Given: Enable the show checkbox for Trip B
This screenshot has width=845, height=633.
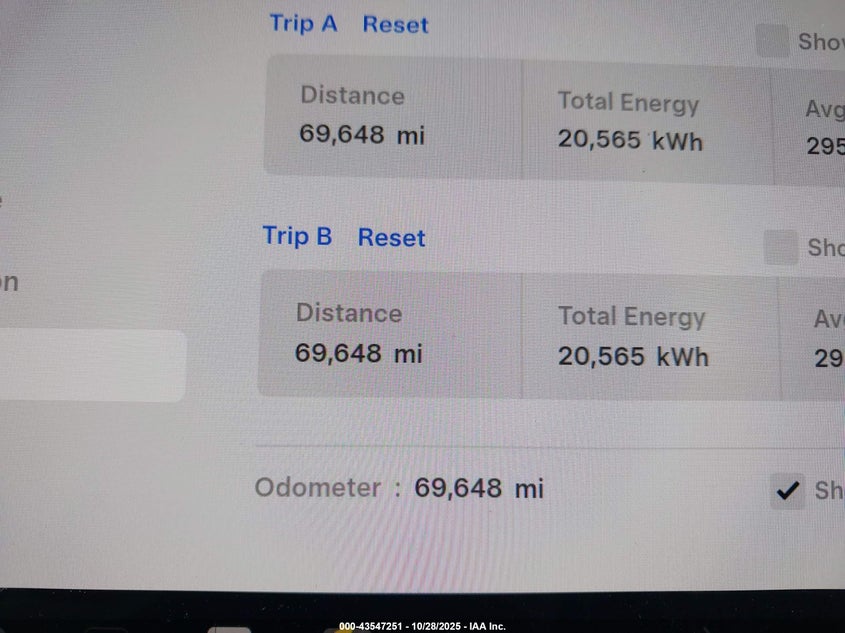Looking at the screenshot, I should (781, 247).
